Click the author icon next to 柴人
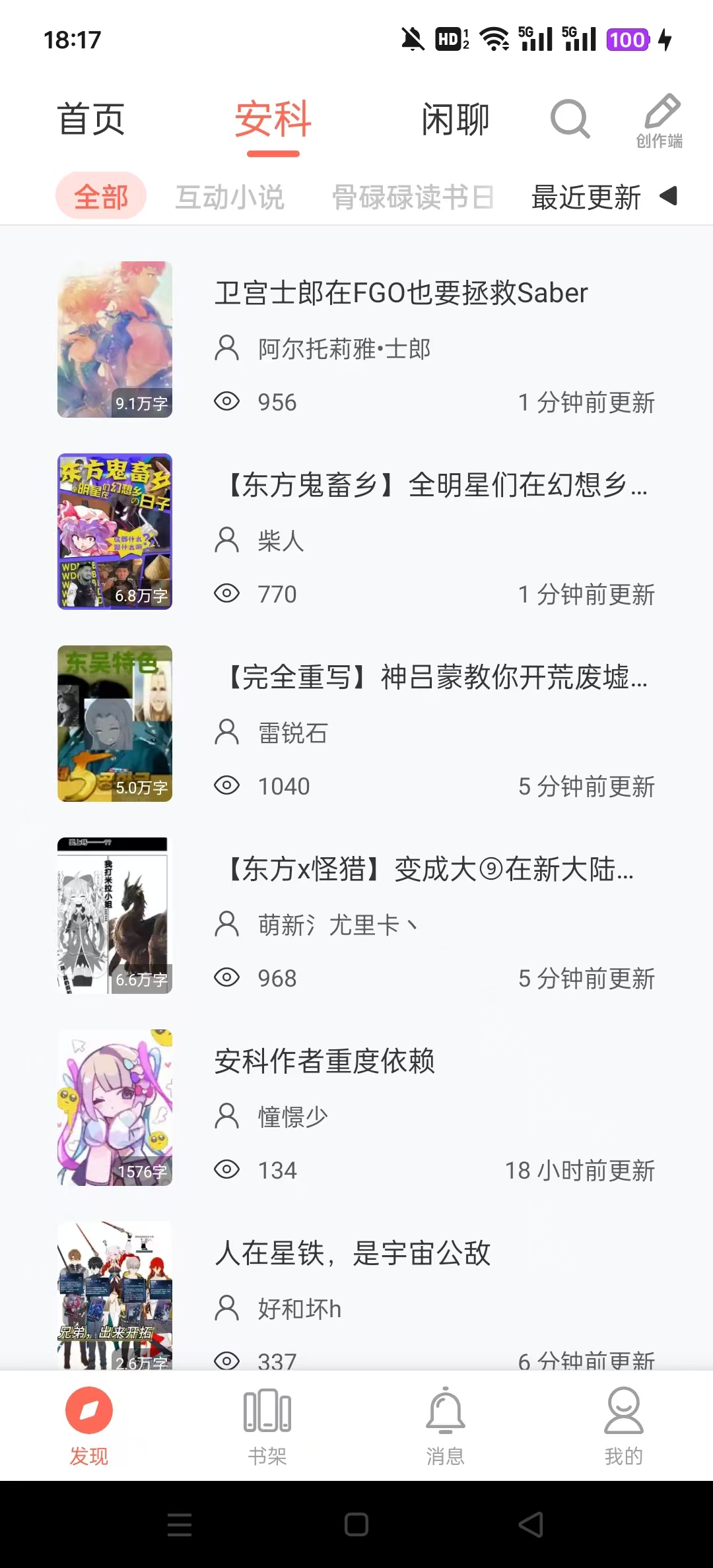Viewport: 713px width, 1568px height. point(226,540)
